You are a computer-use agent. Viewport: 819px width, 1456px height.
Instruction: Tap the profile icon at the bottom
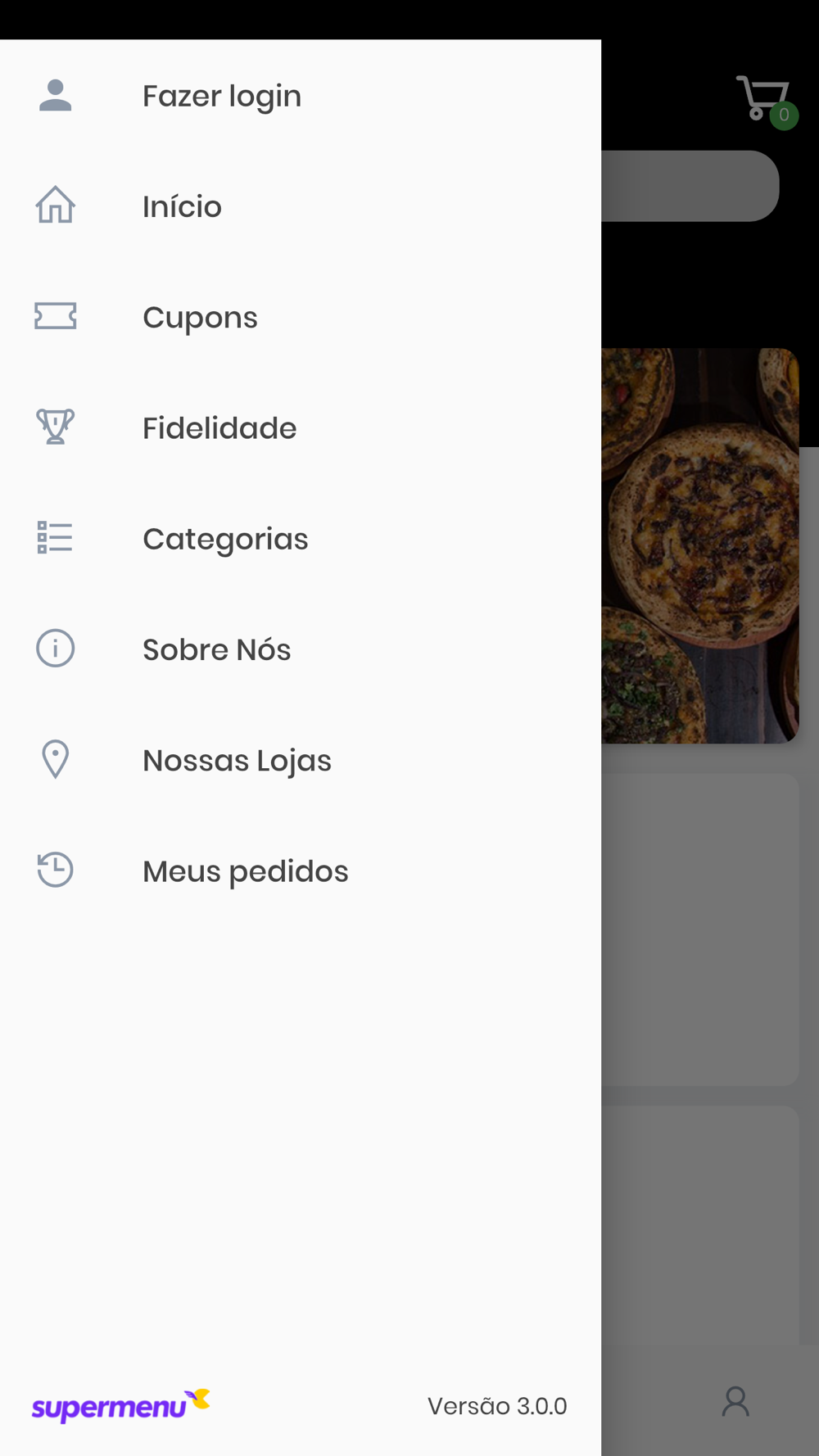pos(735,1401)
